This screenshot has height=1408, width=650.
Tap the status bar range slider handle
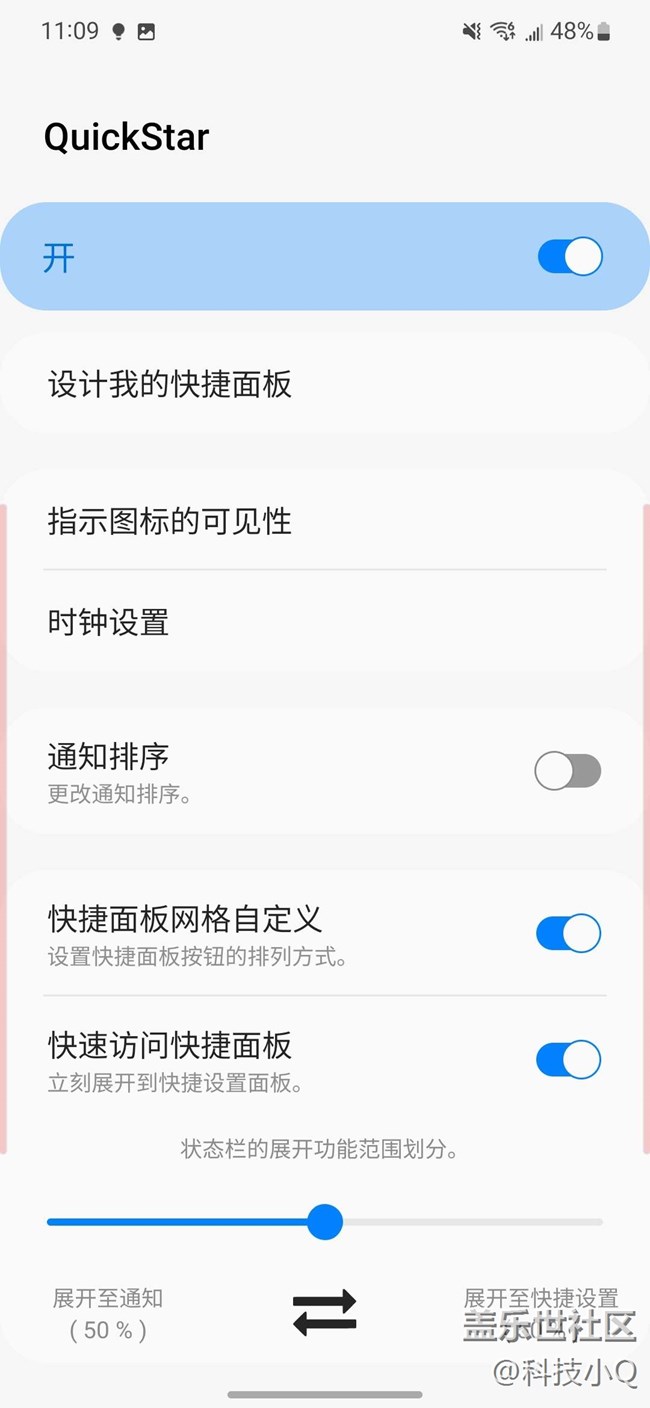pyautogui.click(x=324, y=1222)
